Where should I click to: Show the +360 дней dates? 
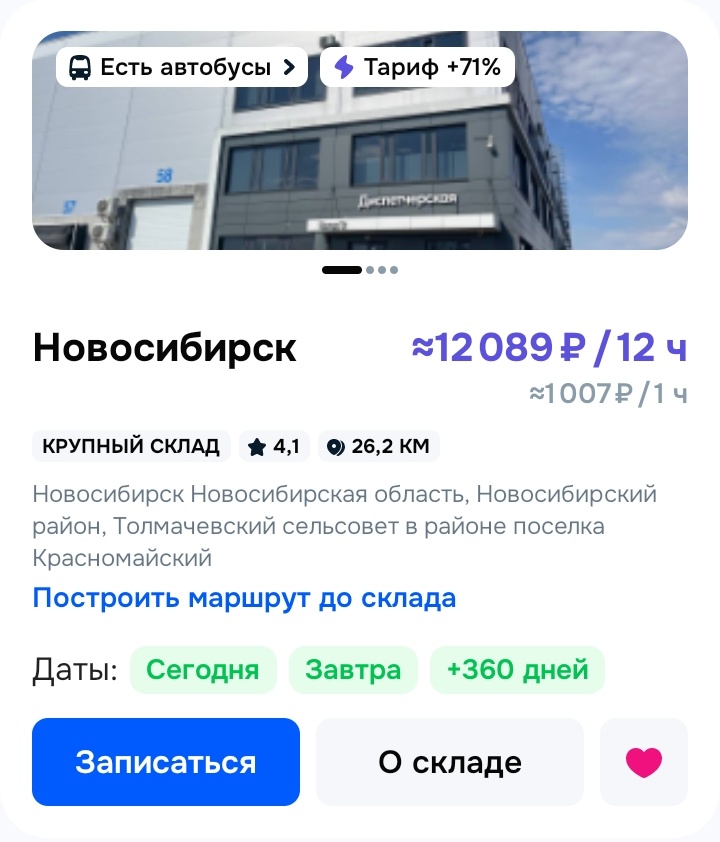[x=517, y=670]
